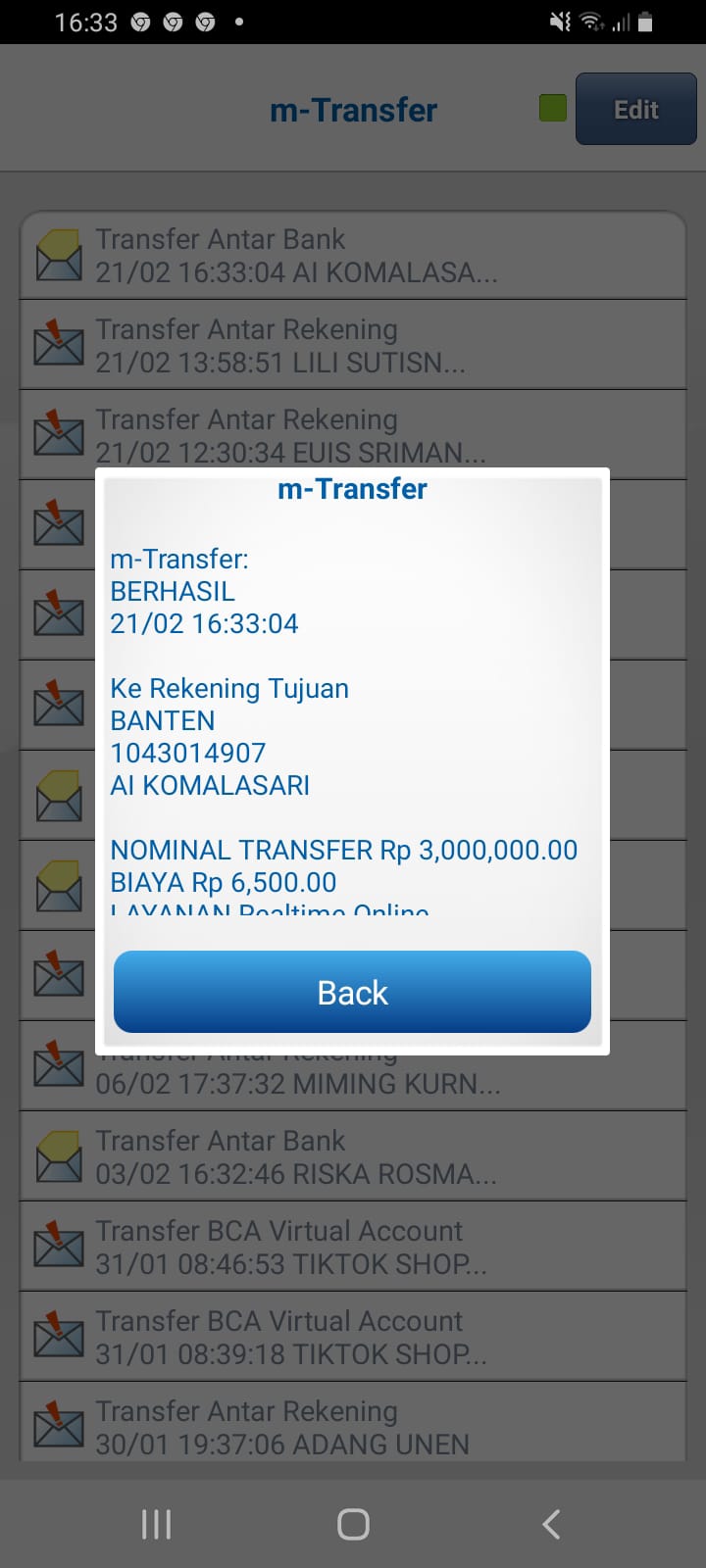Show recent apps

coord(156,1524)
